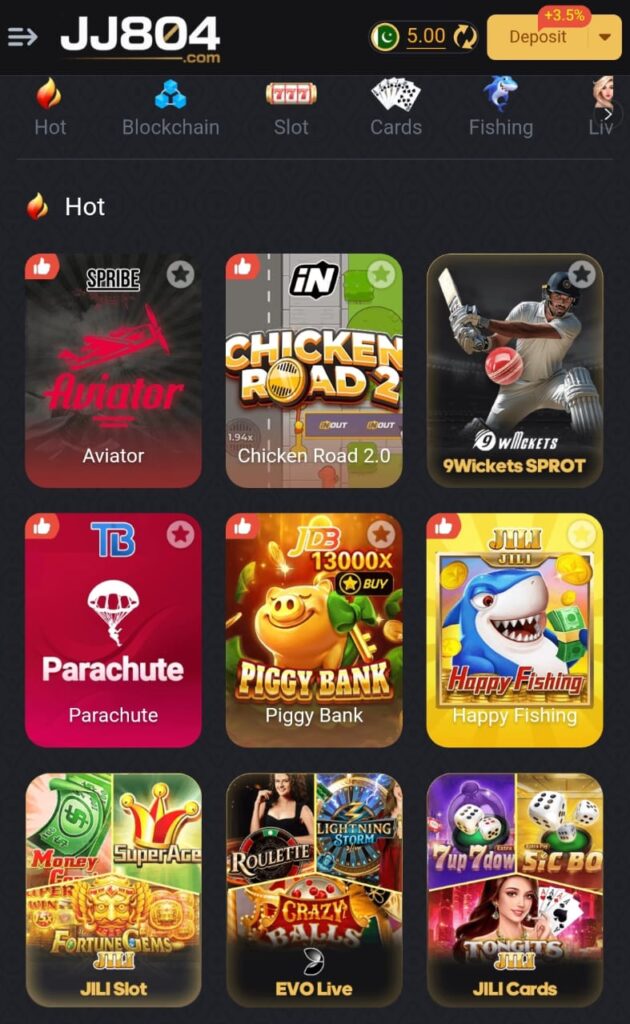Viewport: 630px width, 1024px height.
Task: Switch to the Cards category
Action: click(x=396, y=108)
